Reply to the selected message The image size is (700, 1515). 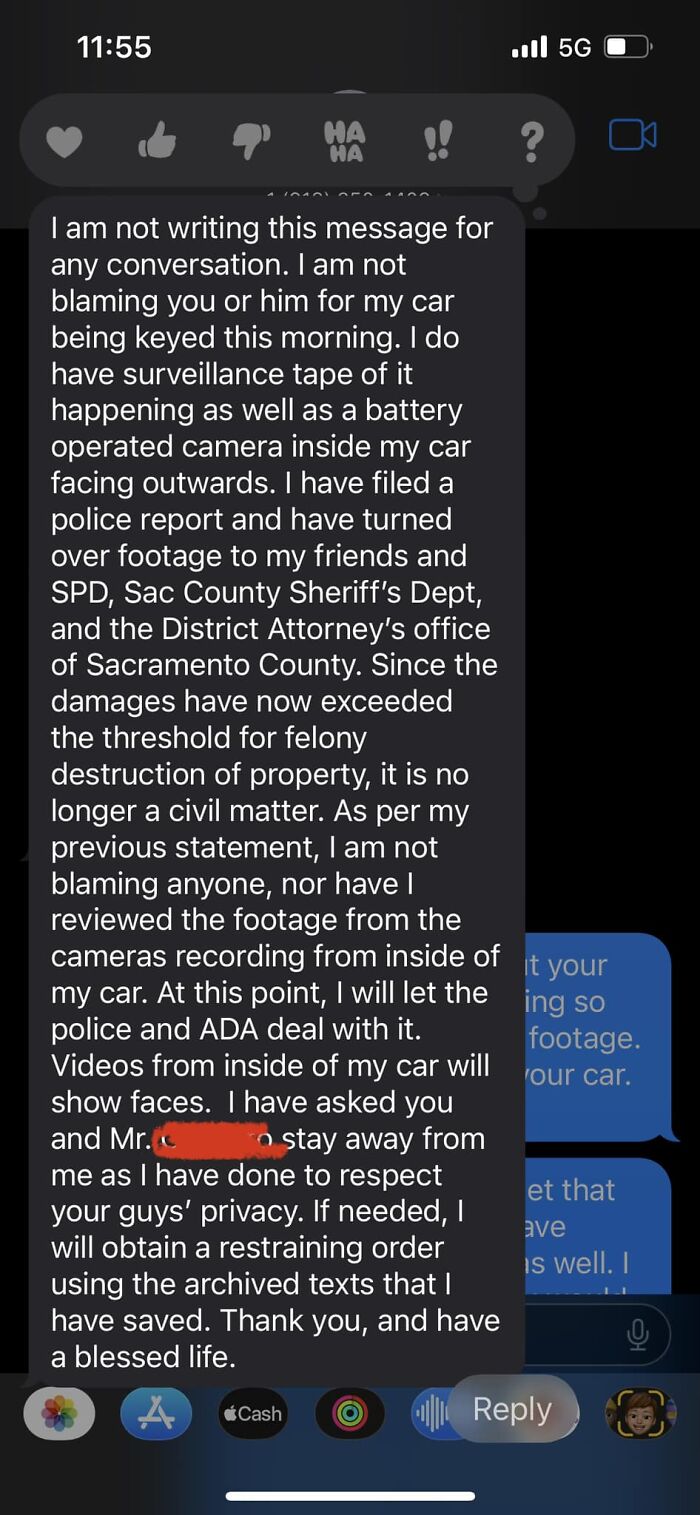tap(512, 1409)
